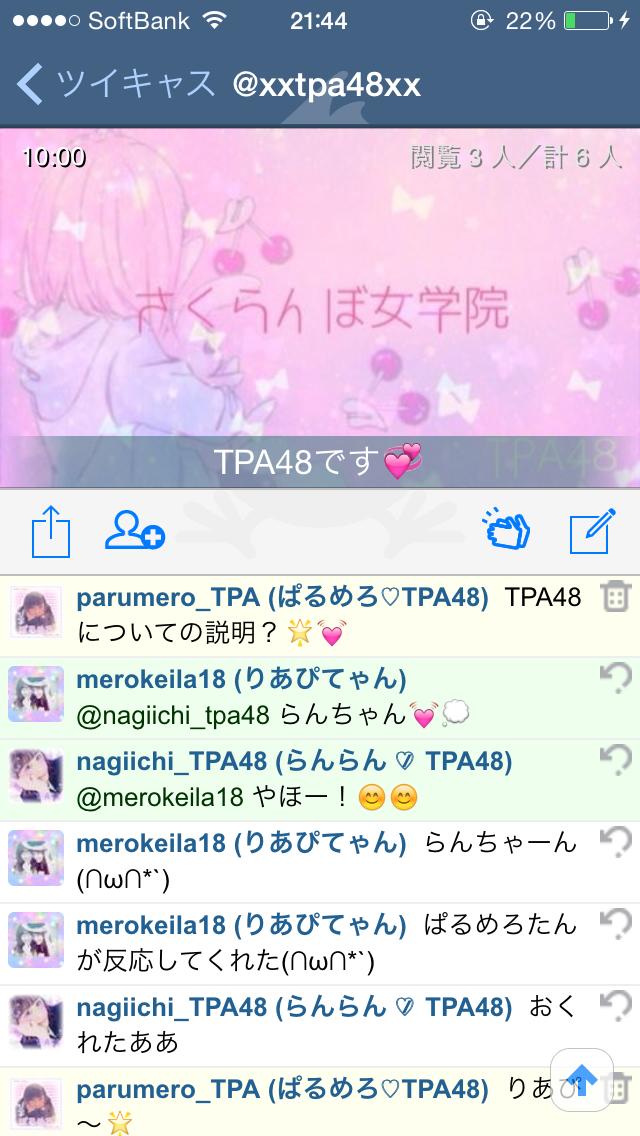The height and width of the screenshot is (1136, 640).
Task: Tap the blue up-arrow floating button
Action: point(582,1080)
